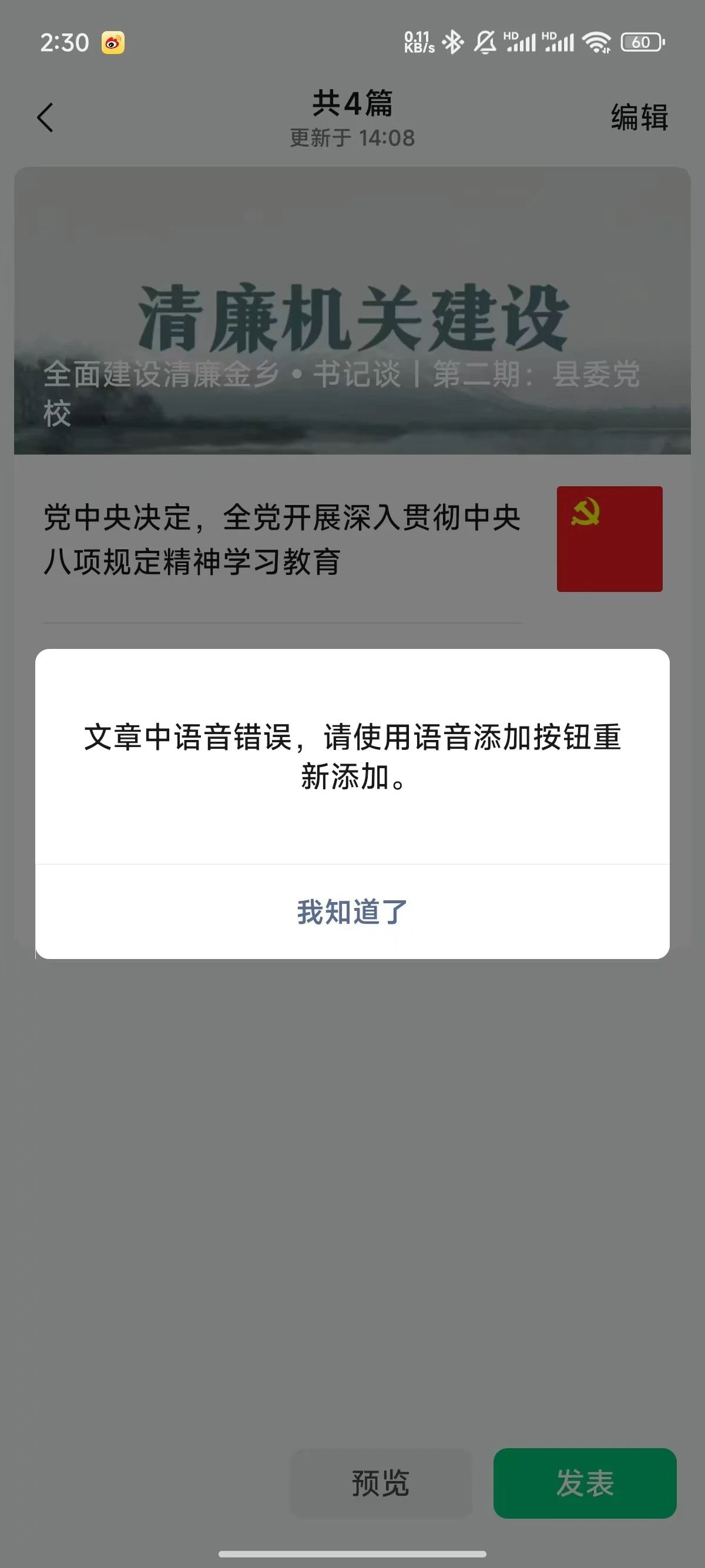
Task: Publish with the green 发表 button
Action: point(585,1483)
